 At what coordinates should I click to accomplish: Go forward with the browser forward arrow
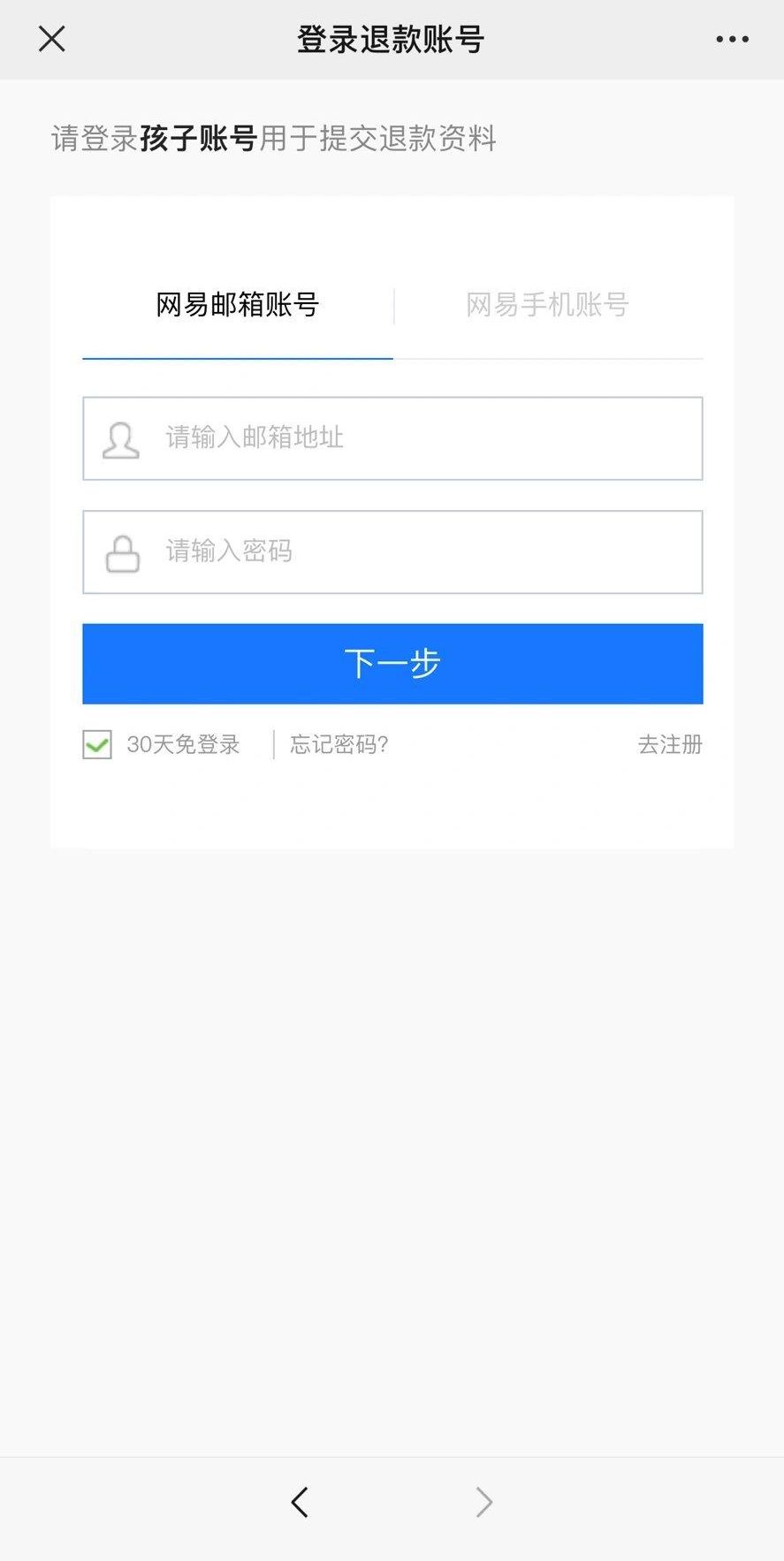coord(483,1502)
